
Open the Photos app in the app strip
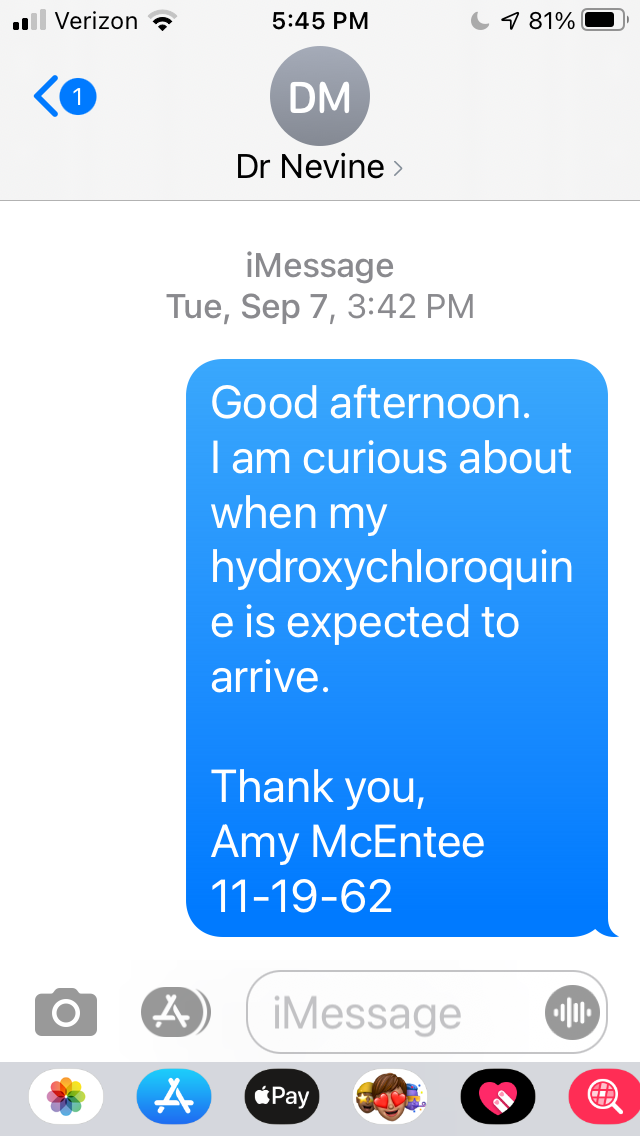[66, 1096]
